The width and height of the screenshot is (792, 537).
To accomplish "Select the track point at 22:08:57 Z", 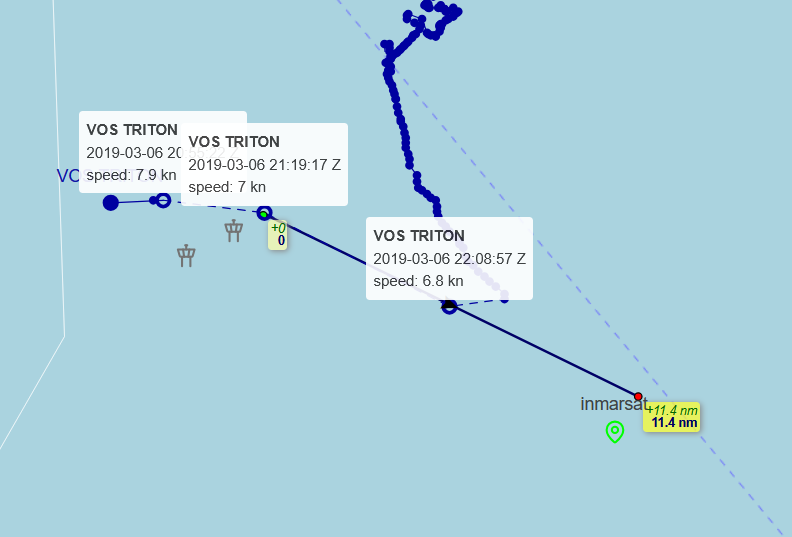I will tap(450, 307).
